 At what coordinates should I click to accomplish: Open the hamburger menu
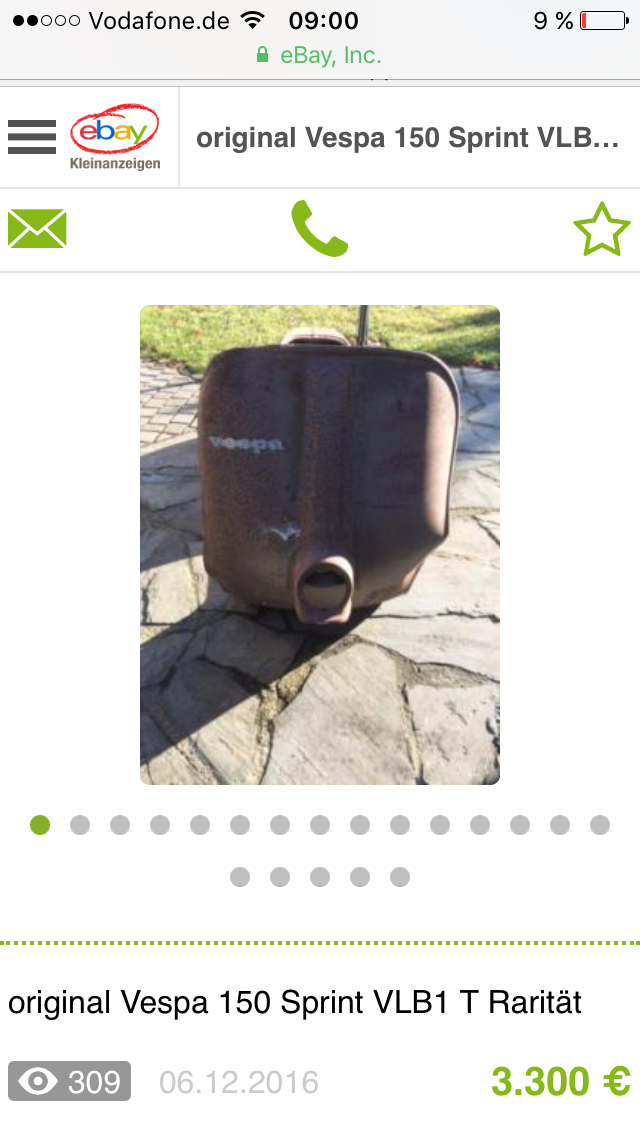pos(32,137)
